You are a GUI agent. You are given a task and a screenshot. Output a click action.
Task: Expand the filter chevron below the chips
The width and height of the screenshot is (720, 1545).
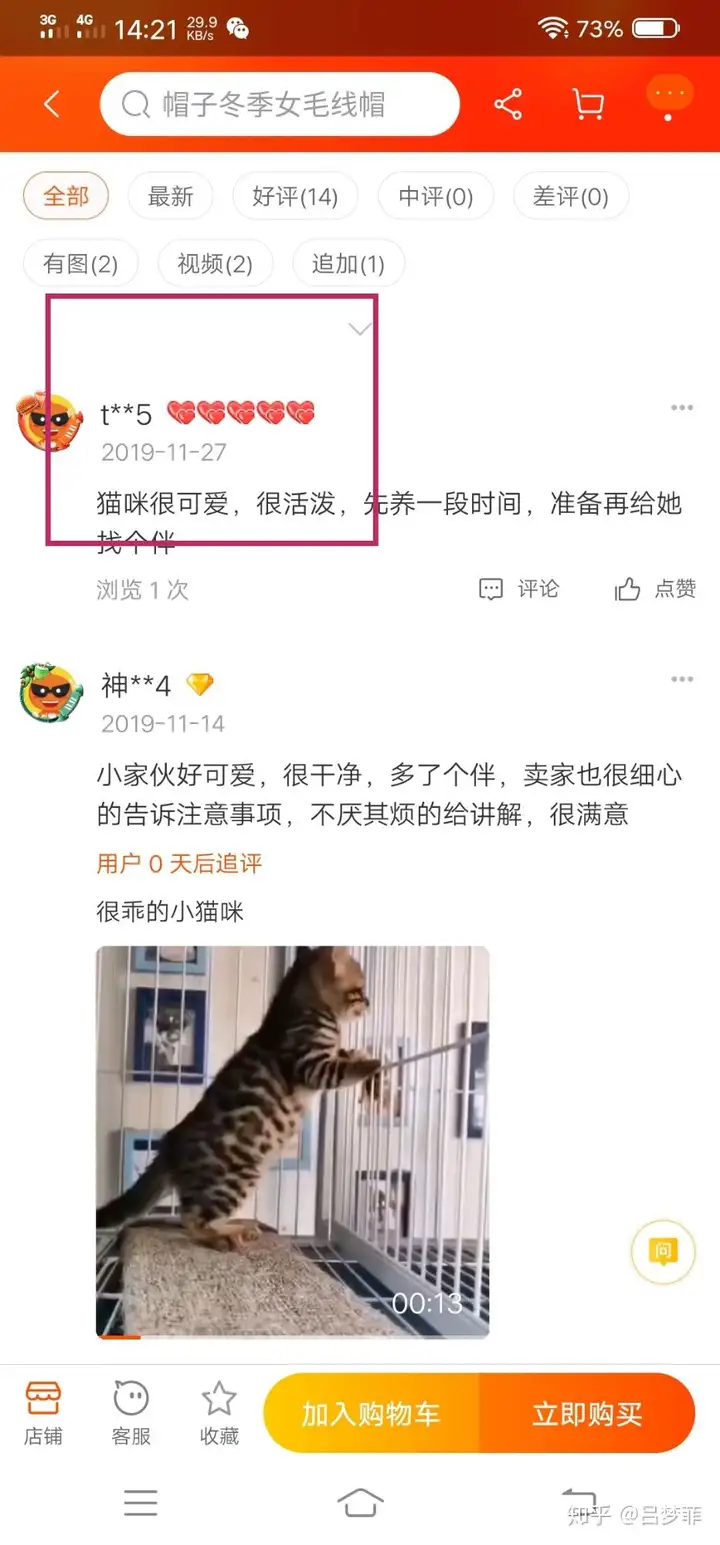click(359, 329)
